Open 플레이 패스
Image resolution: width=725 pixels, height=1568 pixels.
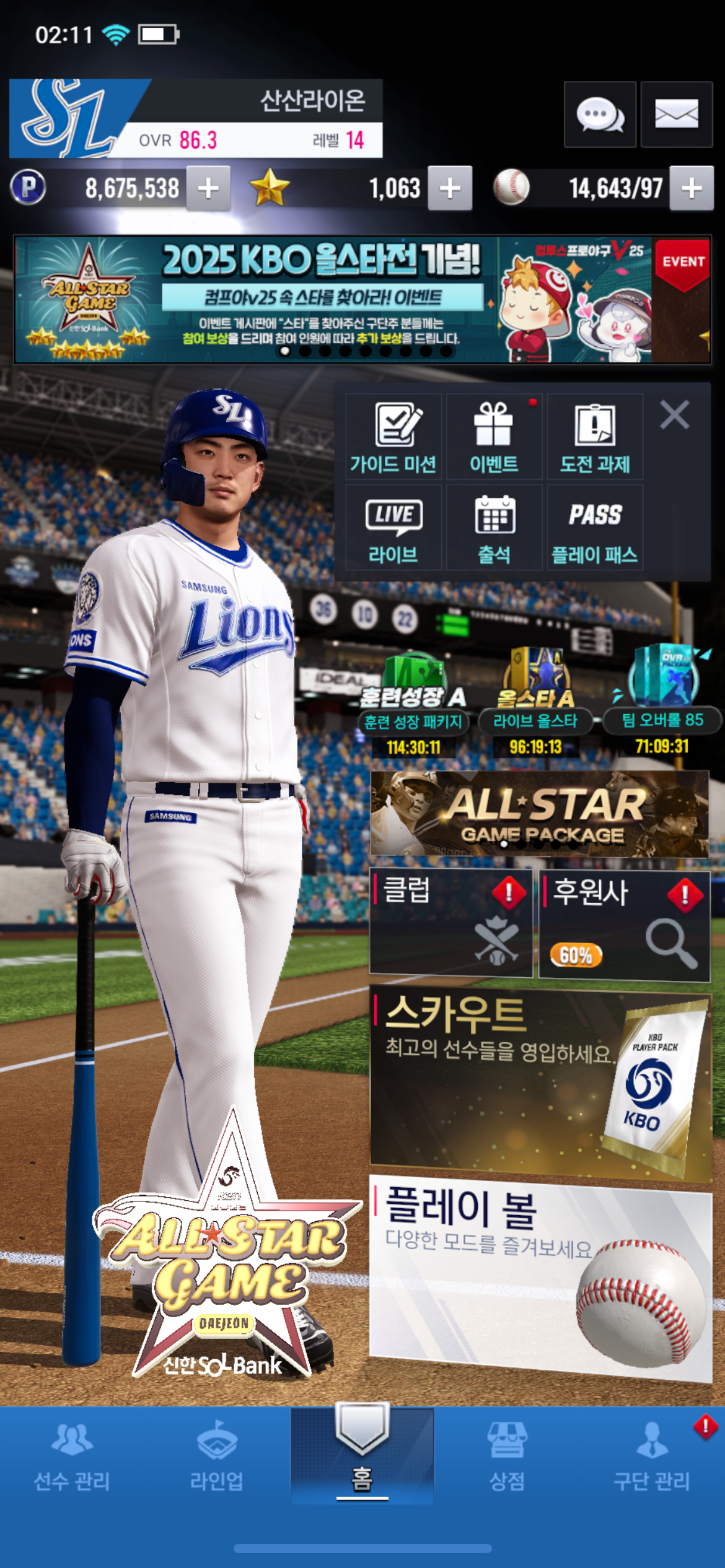(x=595, y=528)
